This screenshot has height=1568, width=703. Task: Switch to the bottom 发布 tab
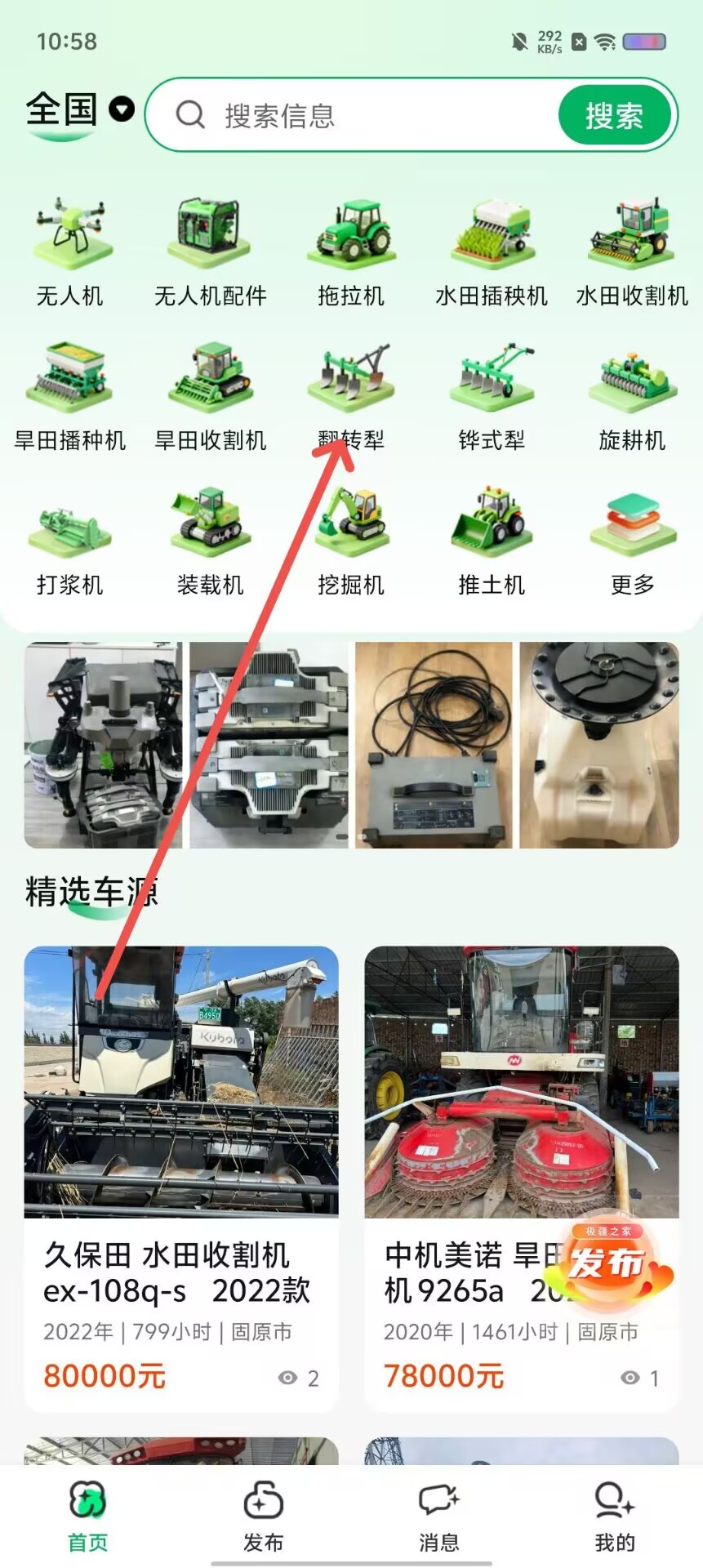click(x=263, y=1518)
